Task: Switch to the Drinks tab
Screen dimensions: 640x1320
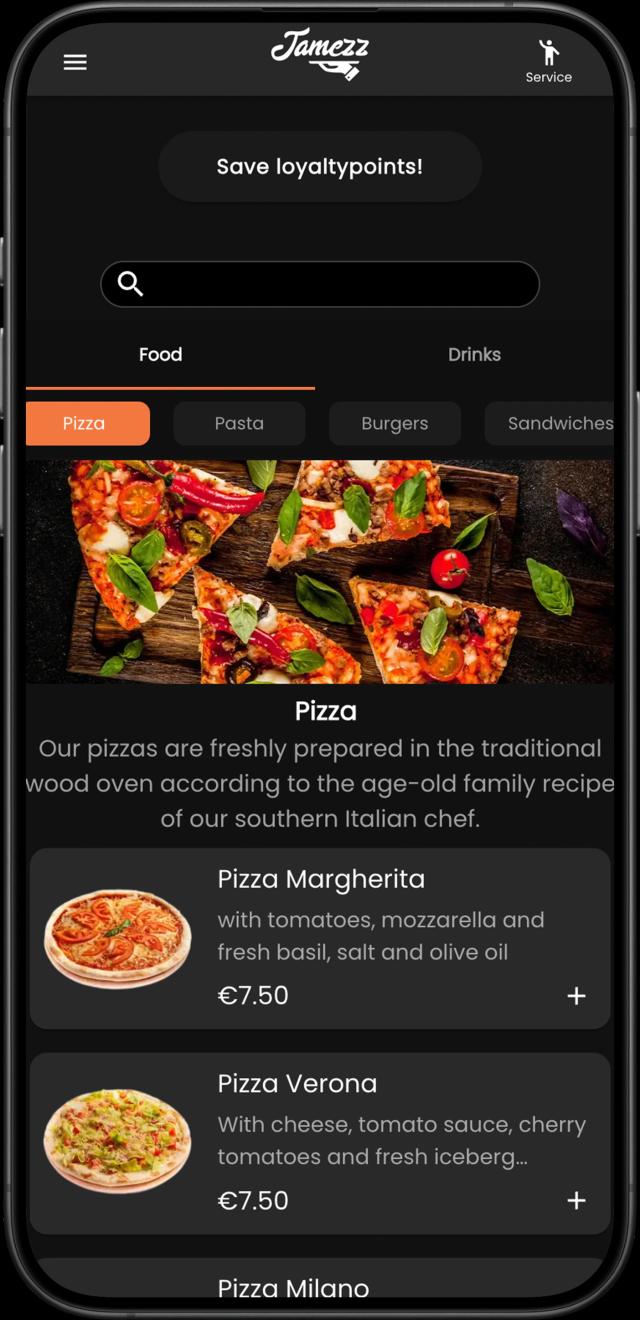Action: tap(474, 355)
